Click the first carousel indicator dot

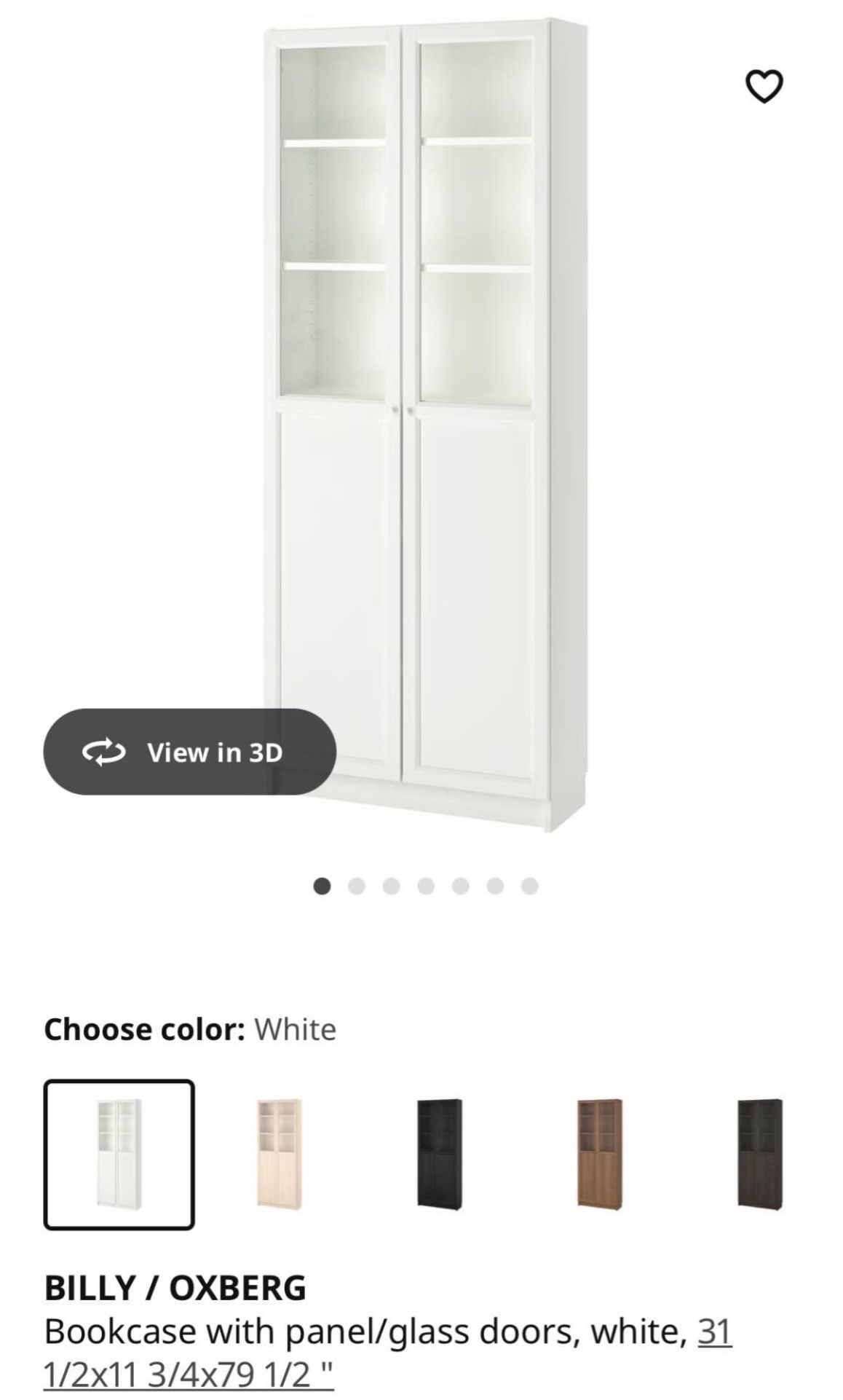[x=322, y=885]
